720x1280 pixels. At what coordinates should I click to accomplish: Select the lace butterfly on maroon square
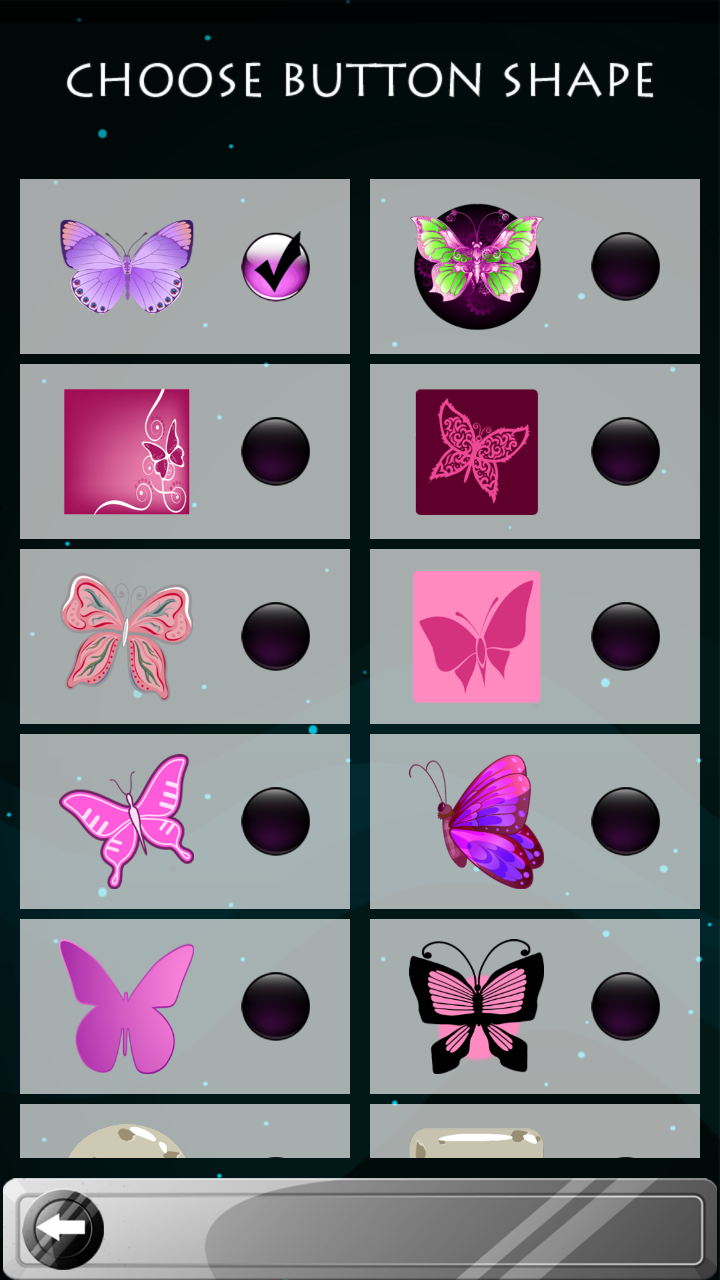coord(478,450)
